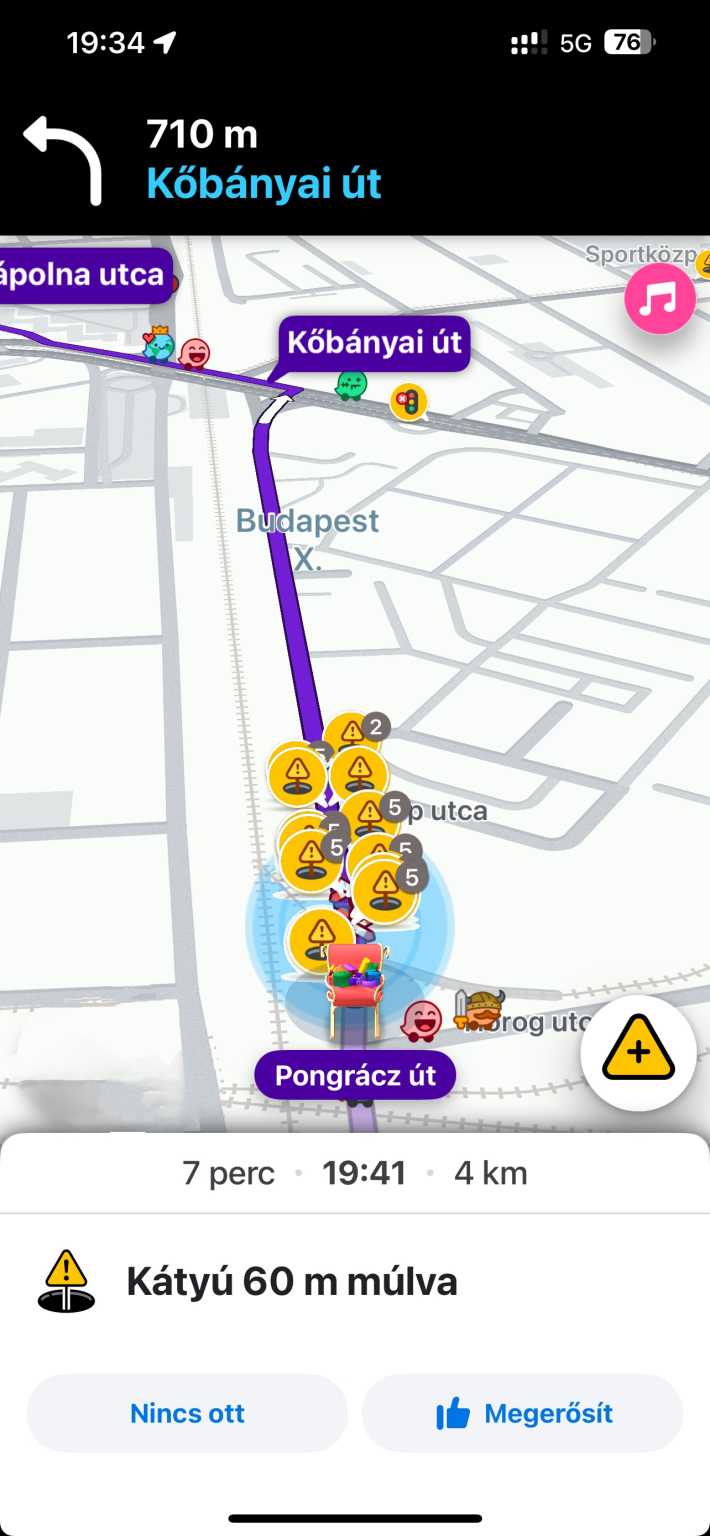The height and width of the screenshot is (1536, 710).
Task: Report a hazard with the yellow triangle button
Action: click(x=638, y=1053)
